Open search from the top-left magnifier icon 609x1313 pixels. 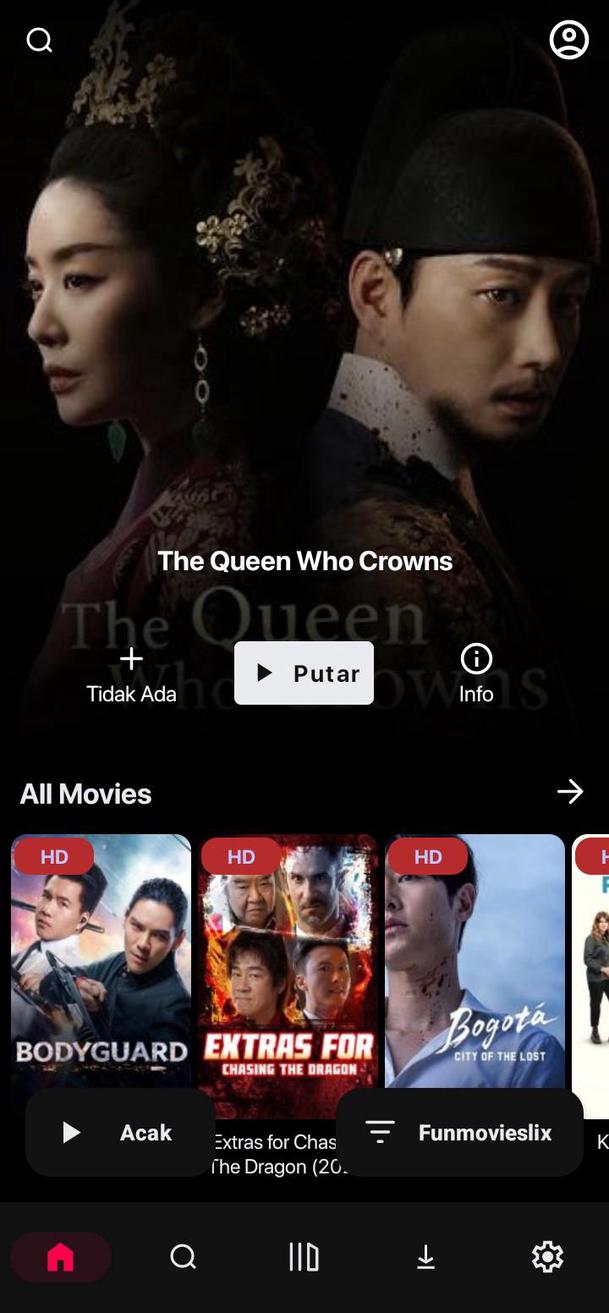[39, 40]
